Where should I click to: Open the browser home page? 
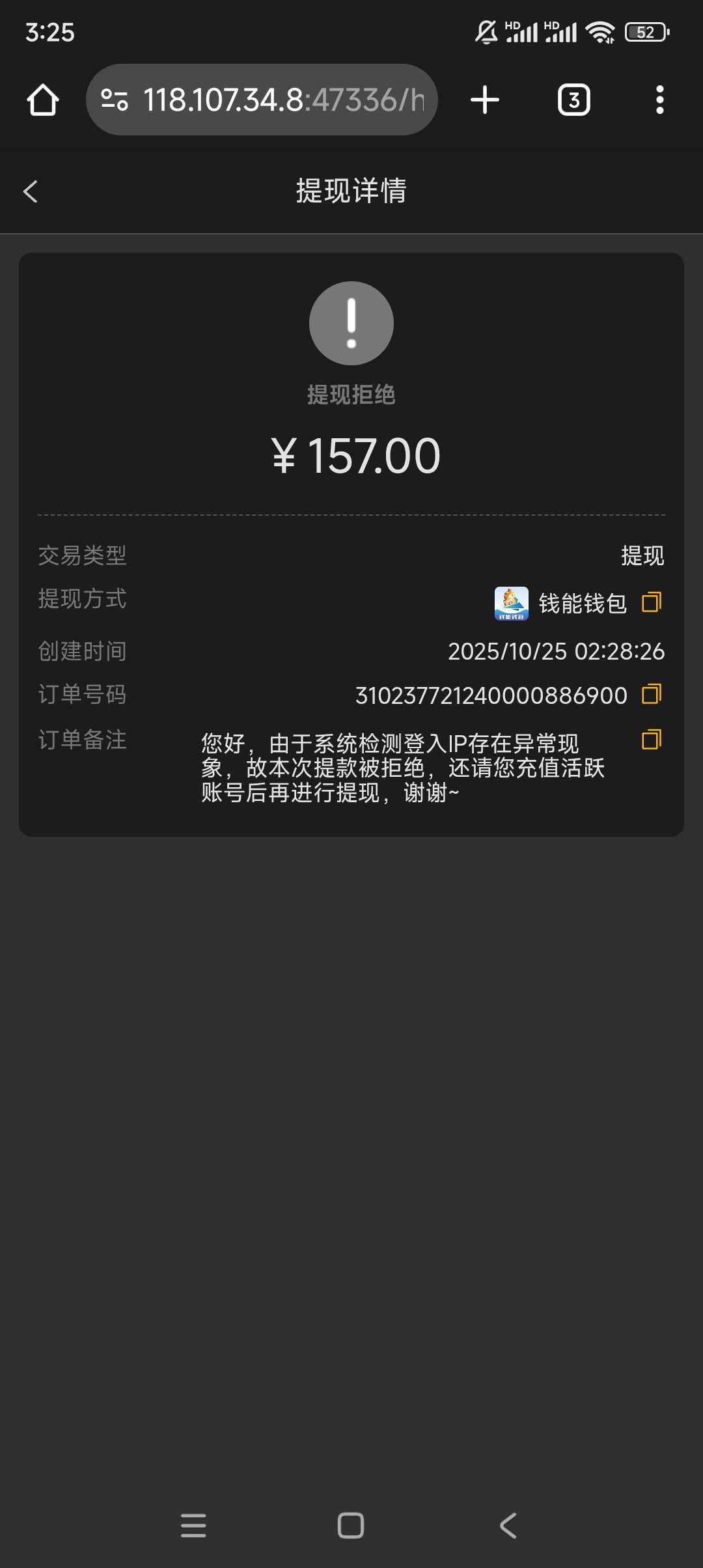point(43,100)
